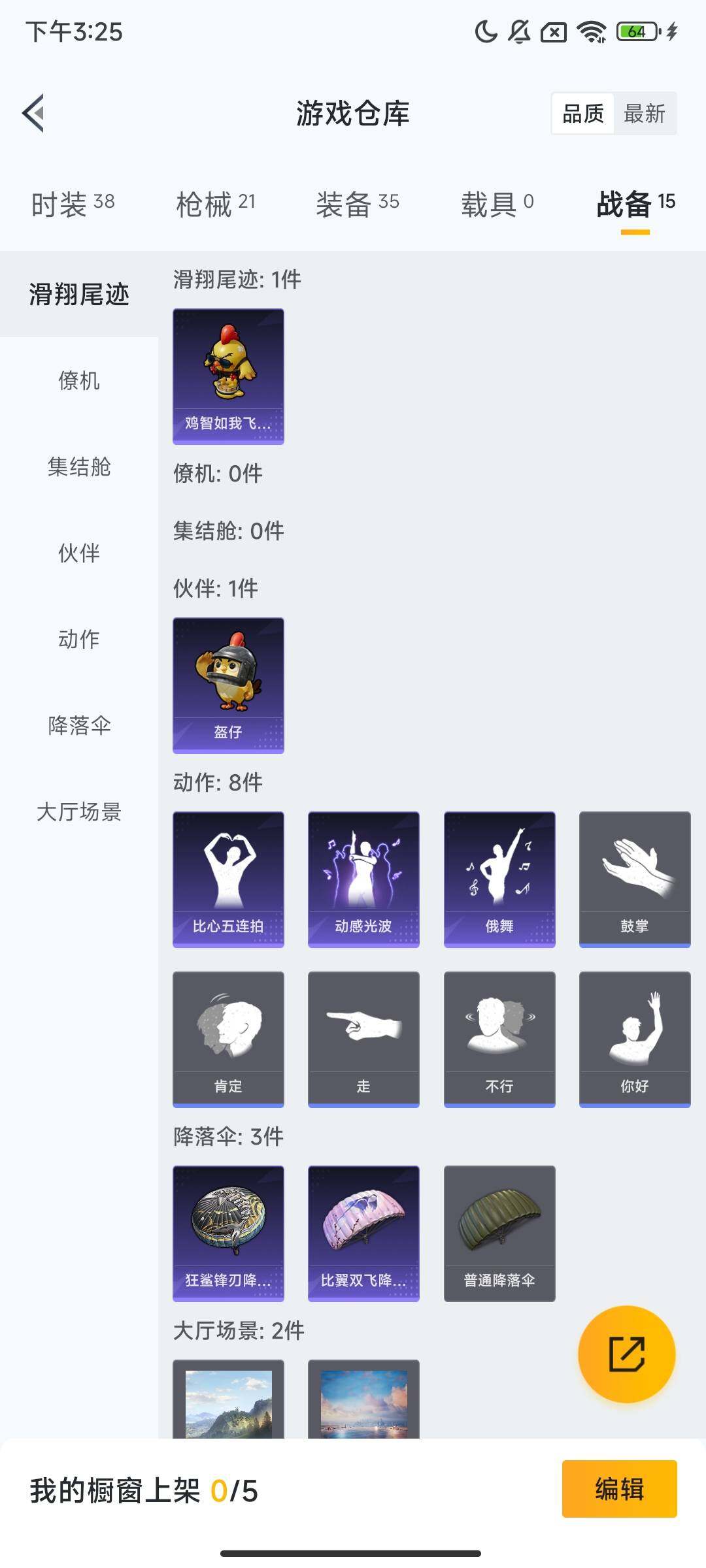This screenshot has width=706, height=1568.
Task: Select the 动感光波 emote action
Action: pyautogui.click(x=363, y=879)
